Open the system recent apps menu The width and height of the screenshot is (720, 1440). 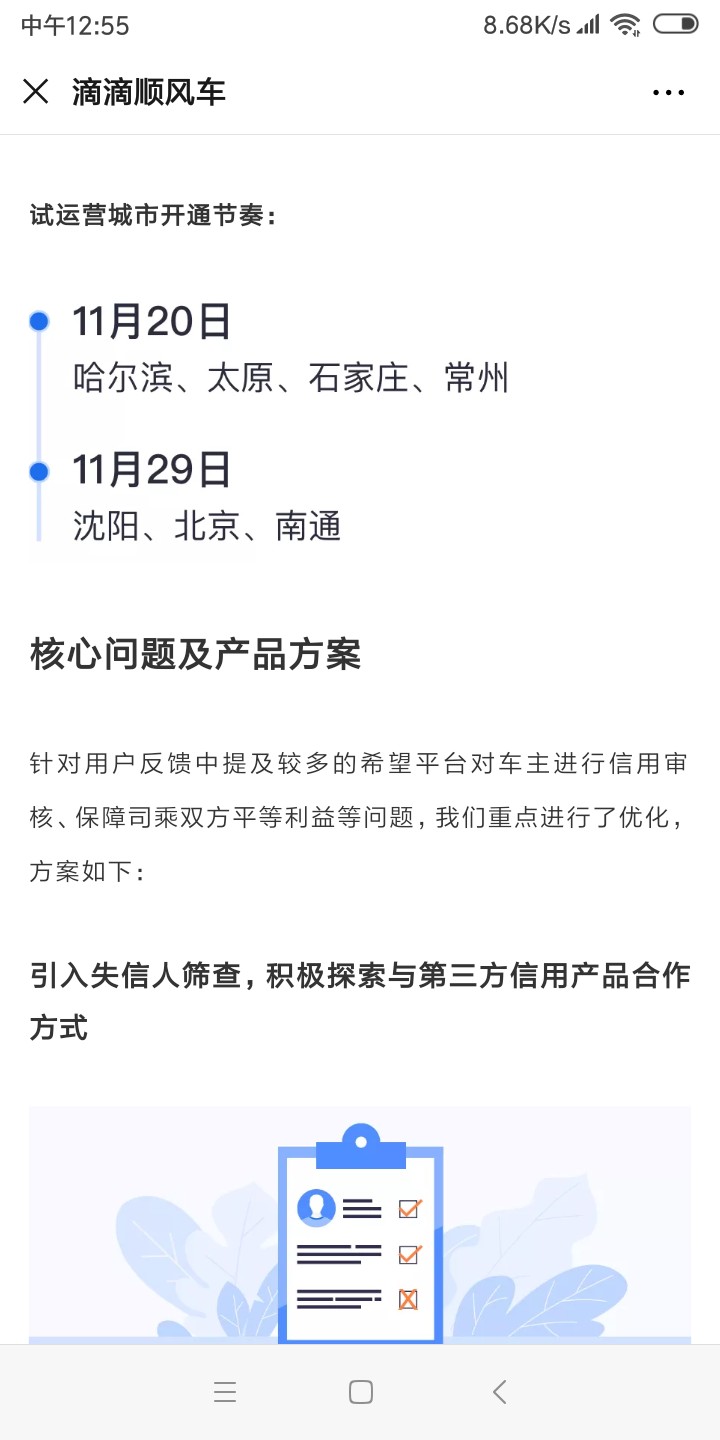click(x=225, y=1392)
